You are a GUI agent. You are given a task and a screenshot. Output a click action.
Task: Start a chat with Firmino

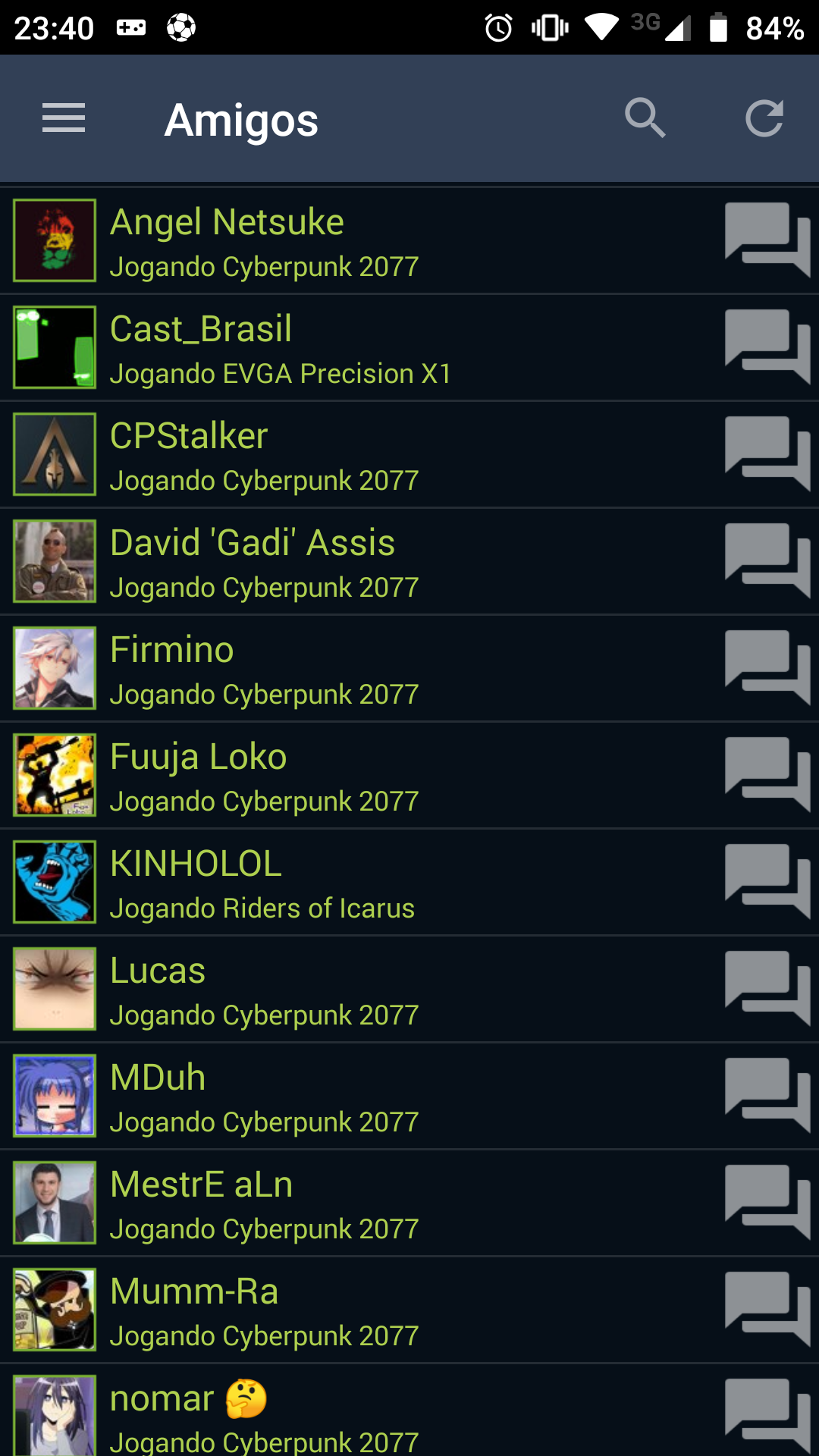[x=766, y=668]
